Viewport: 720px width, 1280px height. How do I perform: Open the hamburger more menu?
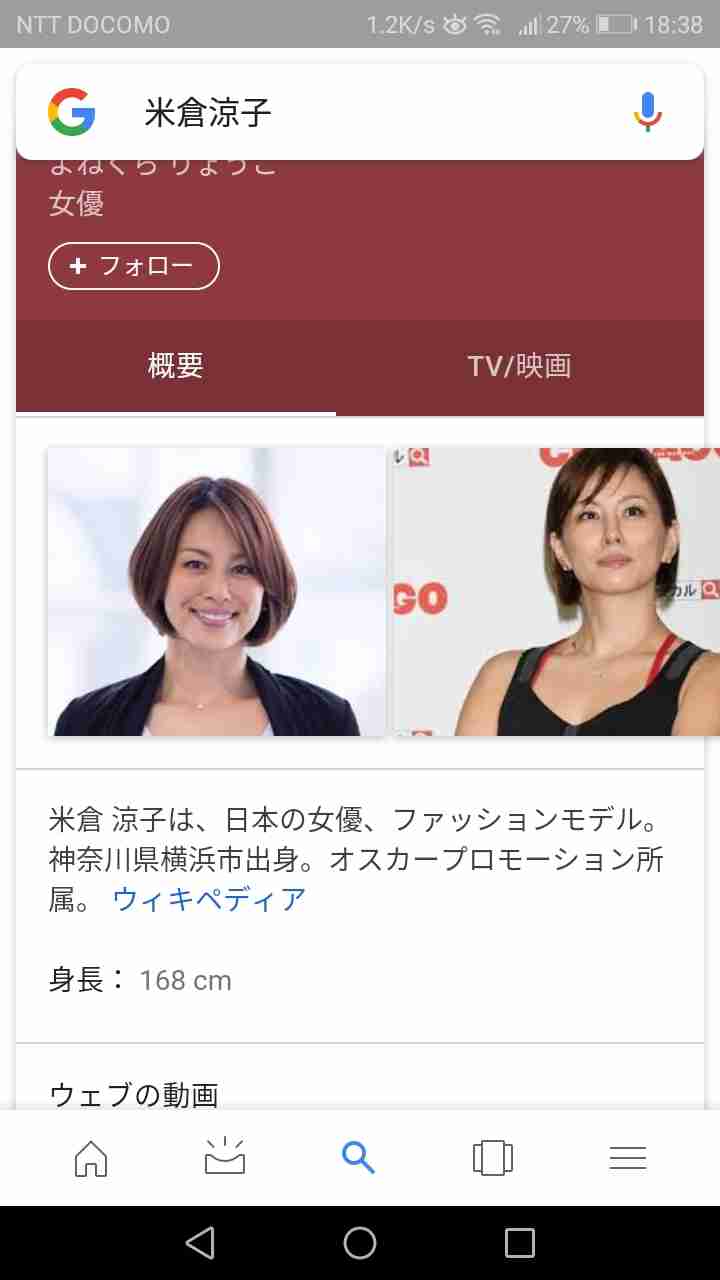(628, 1158)
